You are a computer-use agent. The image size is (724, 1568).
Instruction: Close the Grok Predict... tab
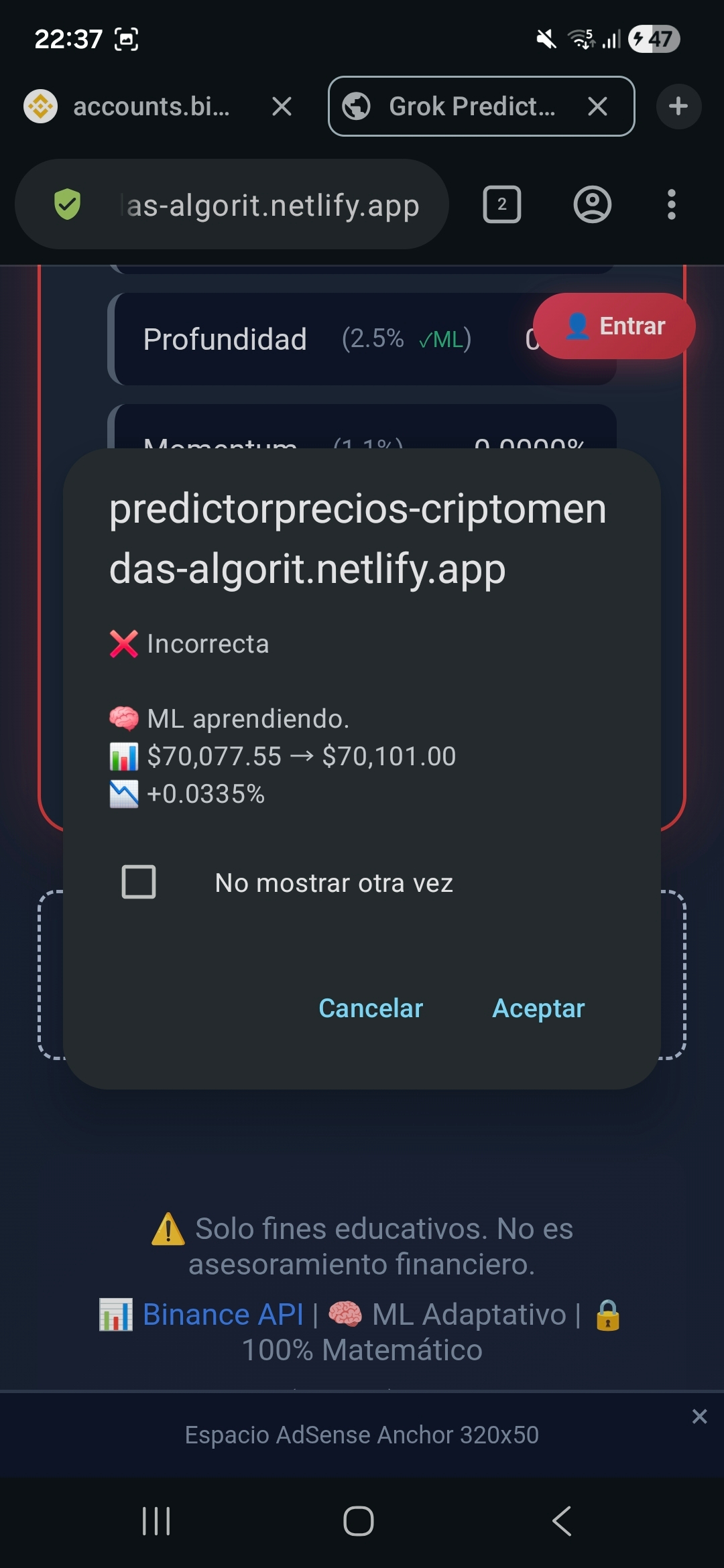click(597, 107)
